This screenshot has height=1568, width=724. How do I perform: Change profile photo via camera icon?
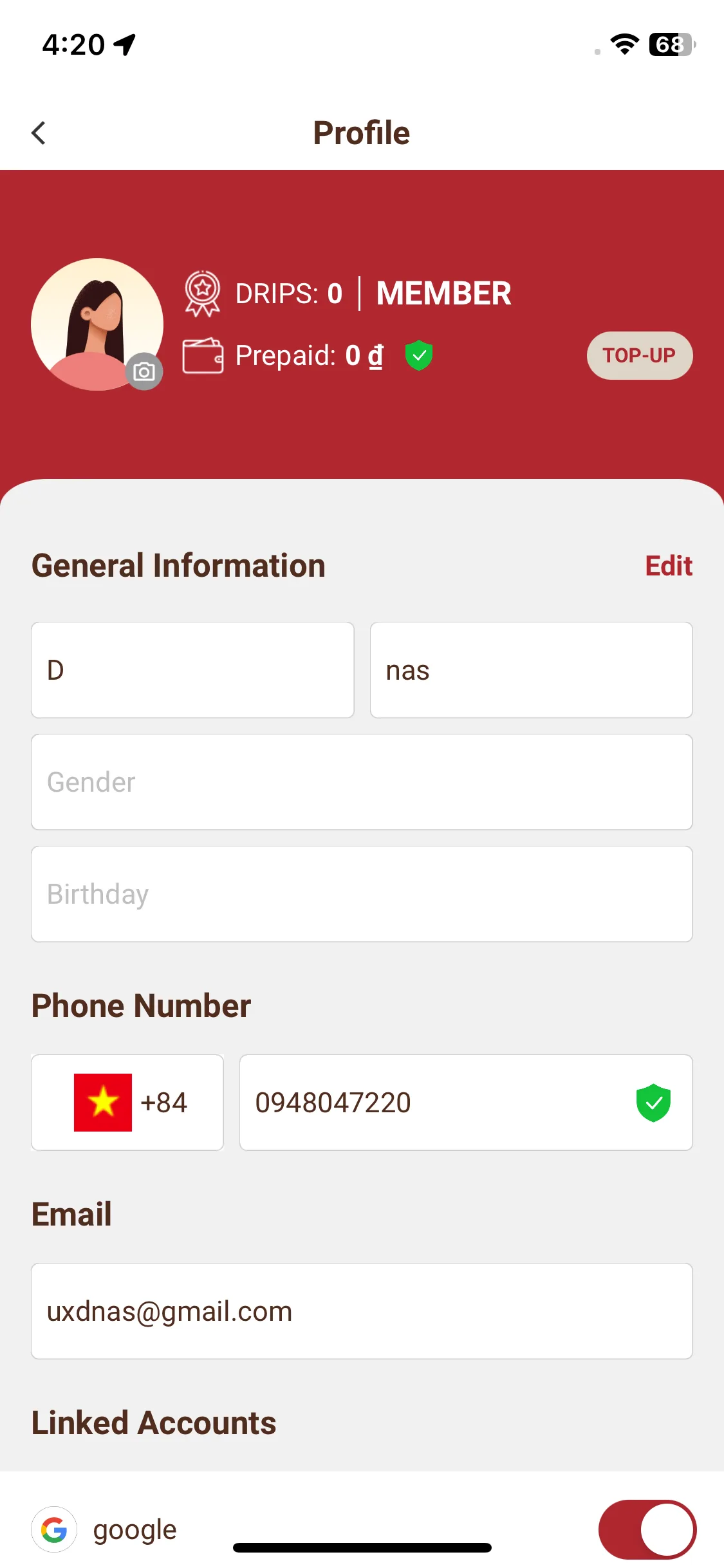click(x=144, y=371)
